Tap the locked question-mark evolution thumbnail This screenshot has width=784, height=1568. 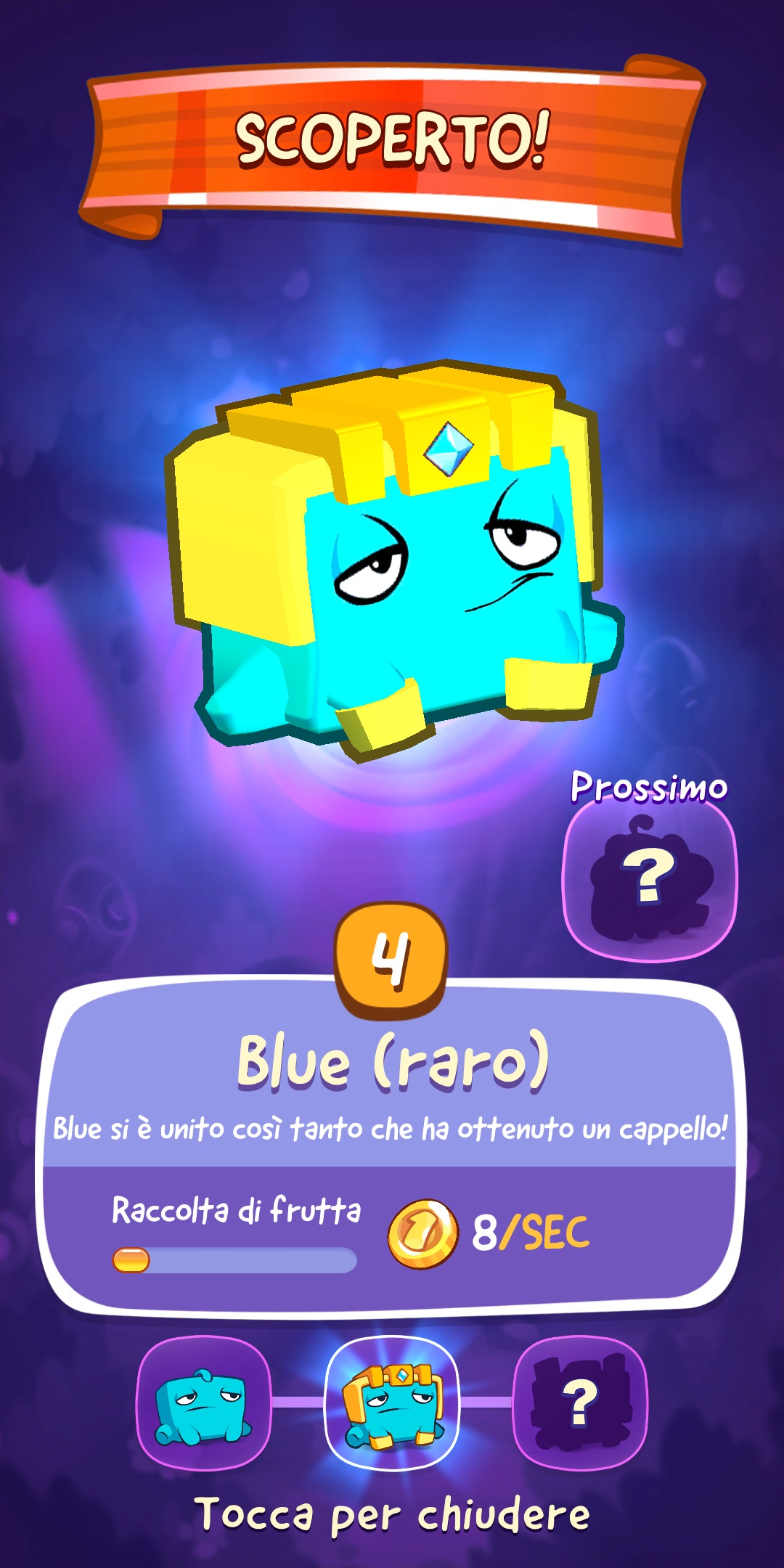click(580, 1403)
